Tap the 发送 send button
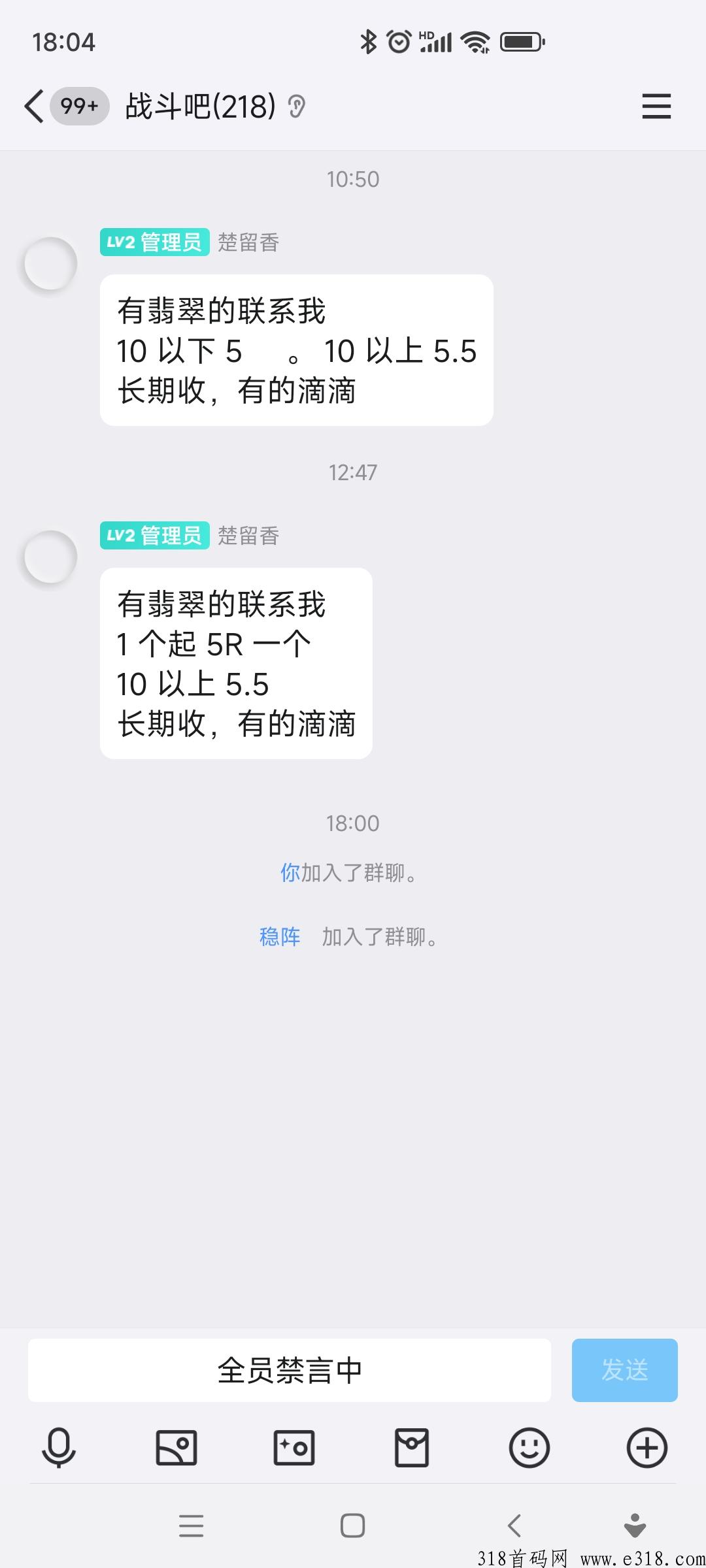 624,1370
